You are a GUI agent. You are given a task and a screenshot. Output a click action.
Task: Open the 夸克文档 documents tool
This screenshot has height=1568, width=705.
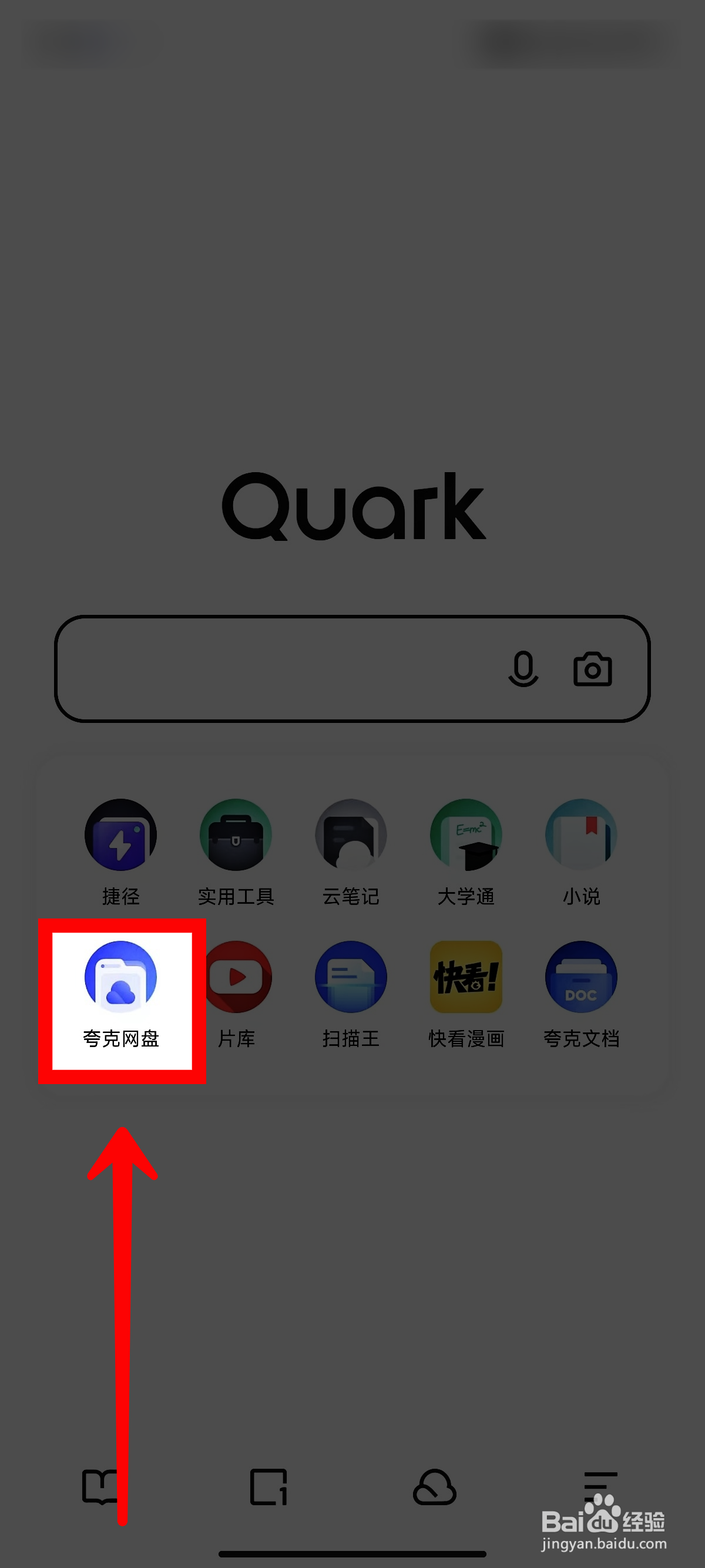coord(581,977)
